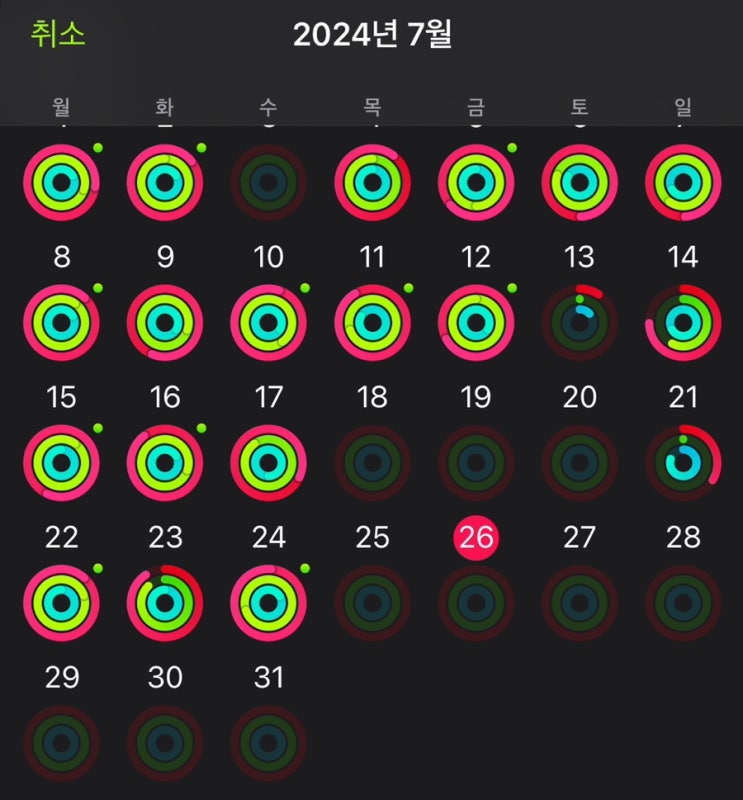Select July 22 activity rings
The image size is (743, 800).
click(62, 604)
